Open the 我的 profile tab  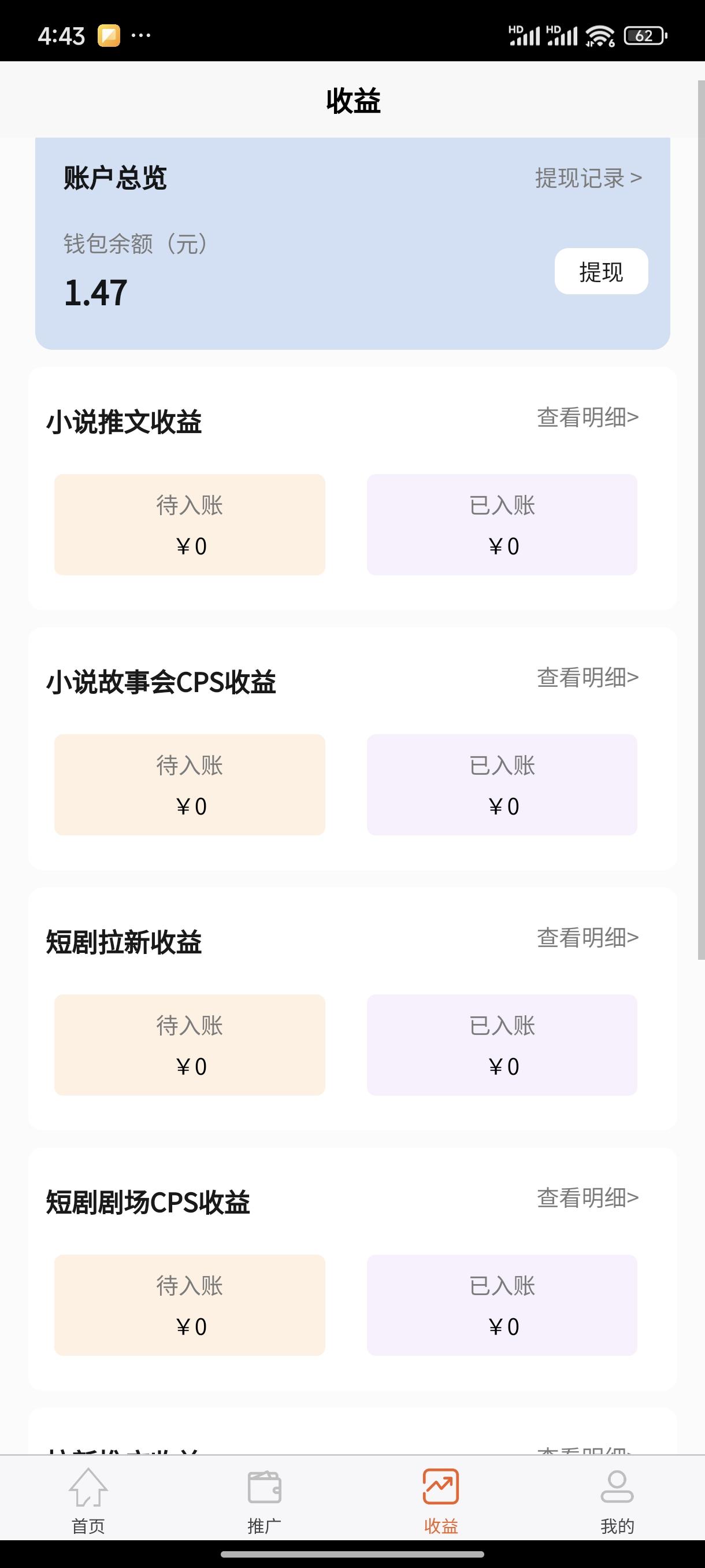pyautogui.click(x=617, y=1500)
